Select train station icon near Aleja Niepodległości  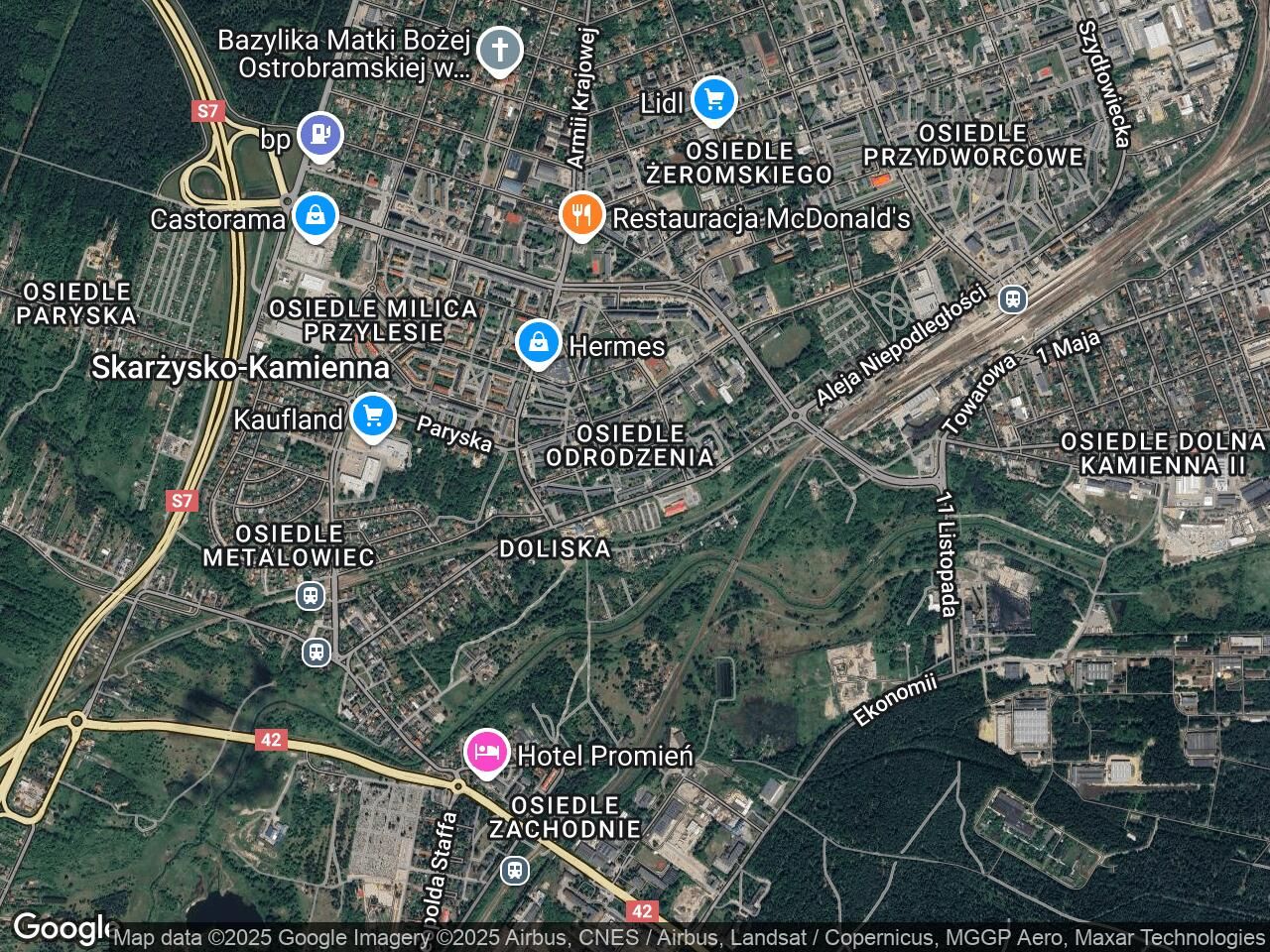pyautogui.click(x=1012, y=298)
